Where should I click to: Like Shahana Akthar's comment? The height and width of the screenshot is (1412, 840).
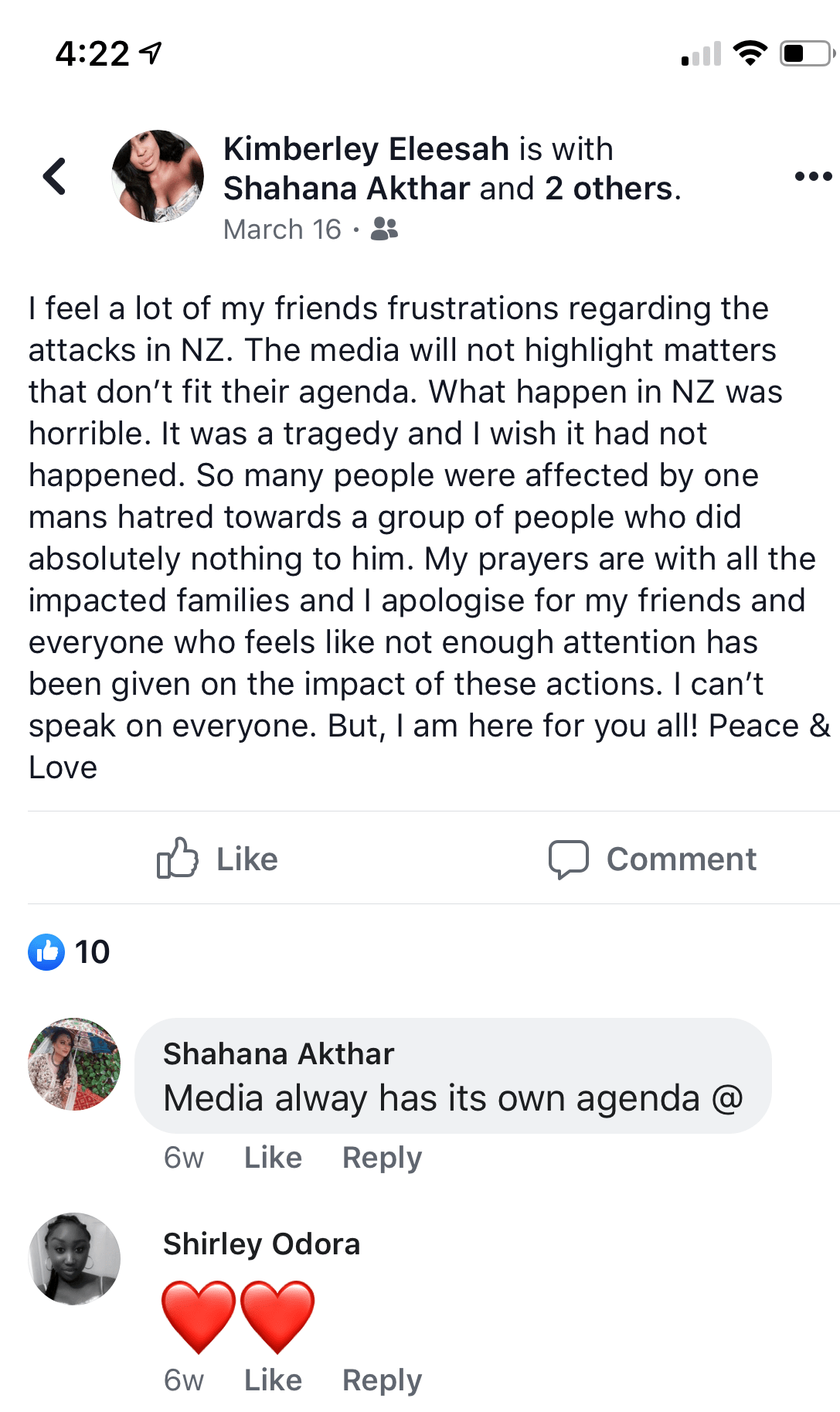click(x=273, y=1158)
